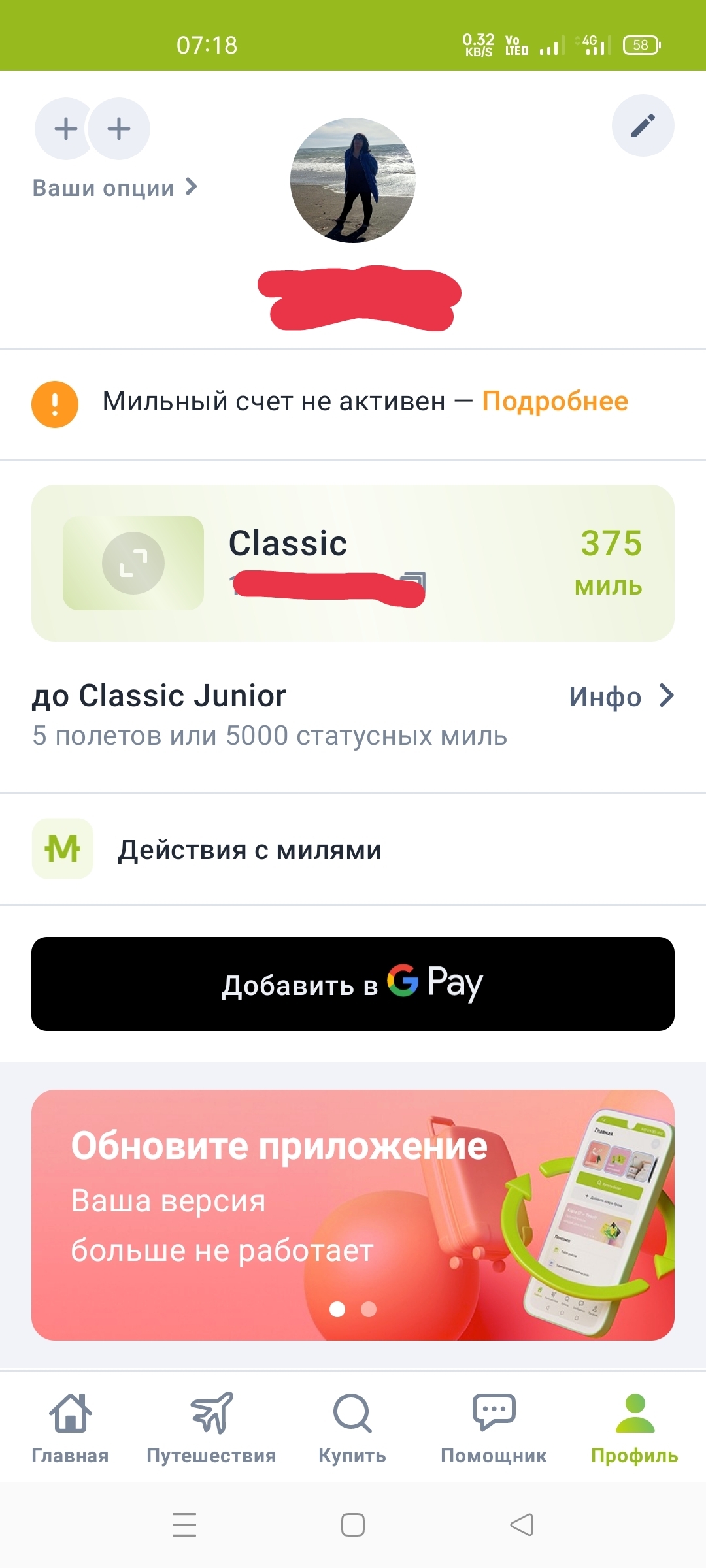Expand the Classic loyalty card image
This screenshot has height=1568, width=706.
tap(133, 563)
